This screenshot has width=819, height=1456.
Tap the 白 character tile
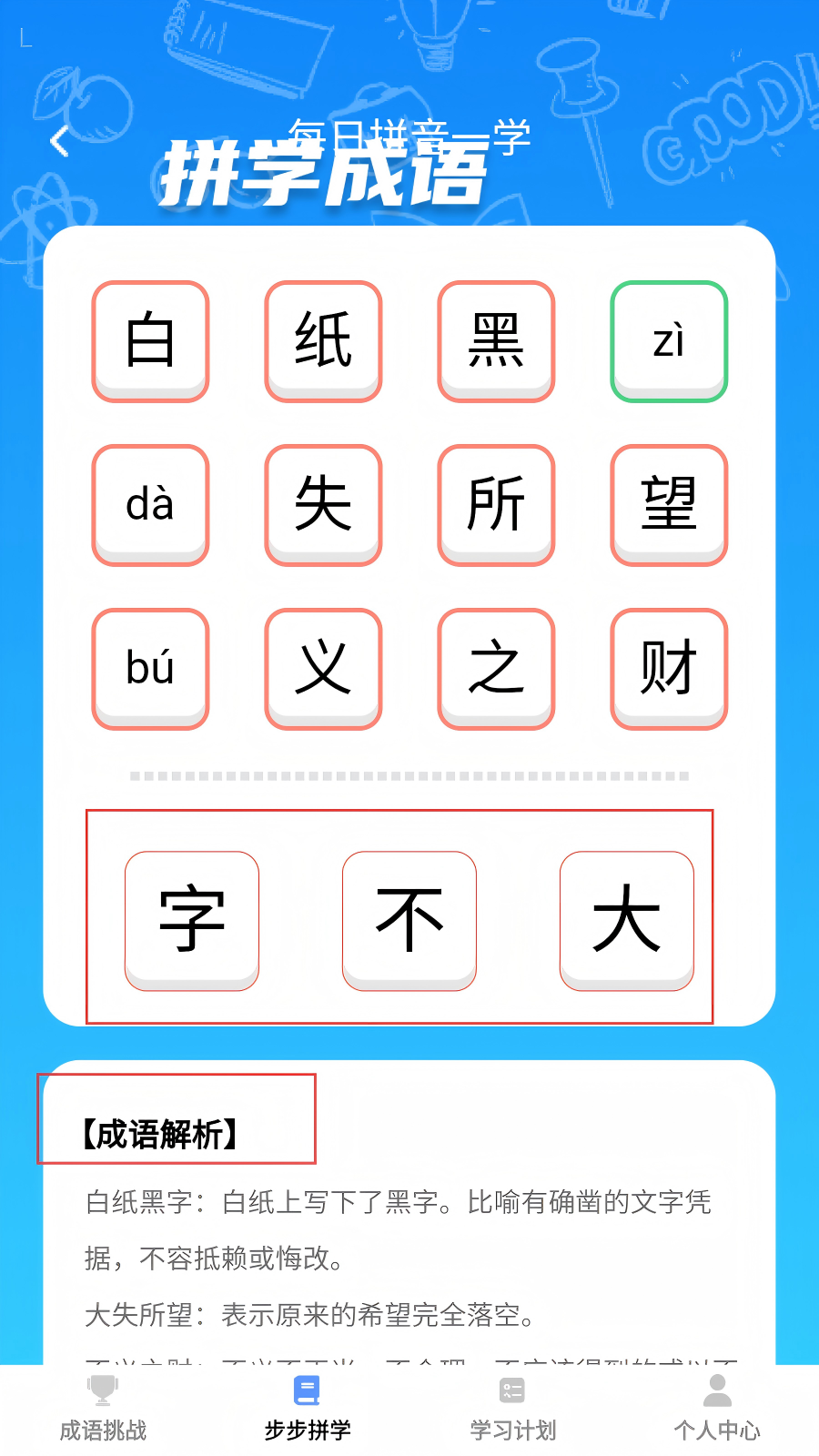(150, 341)
